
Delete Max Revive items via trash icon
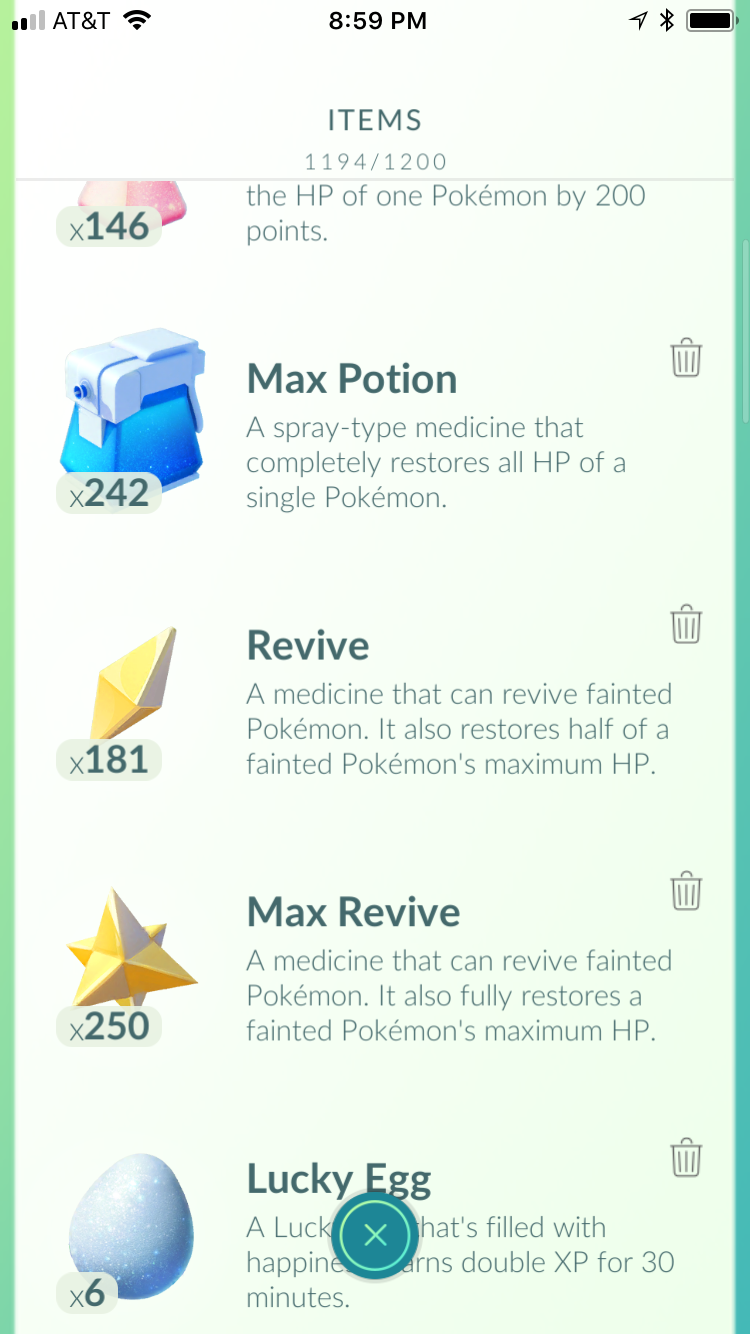point(686,890)
